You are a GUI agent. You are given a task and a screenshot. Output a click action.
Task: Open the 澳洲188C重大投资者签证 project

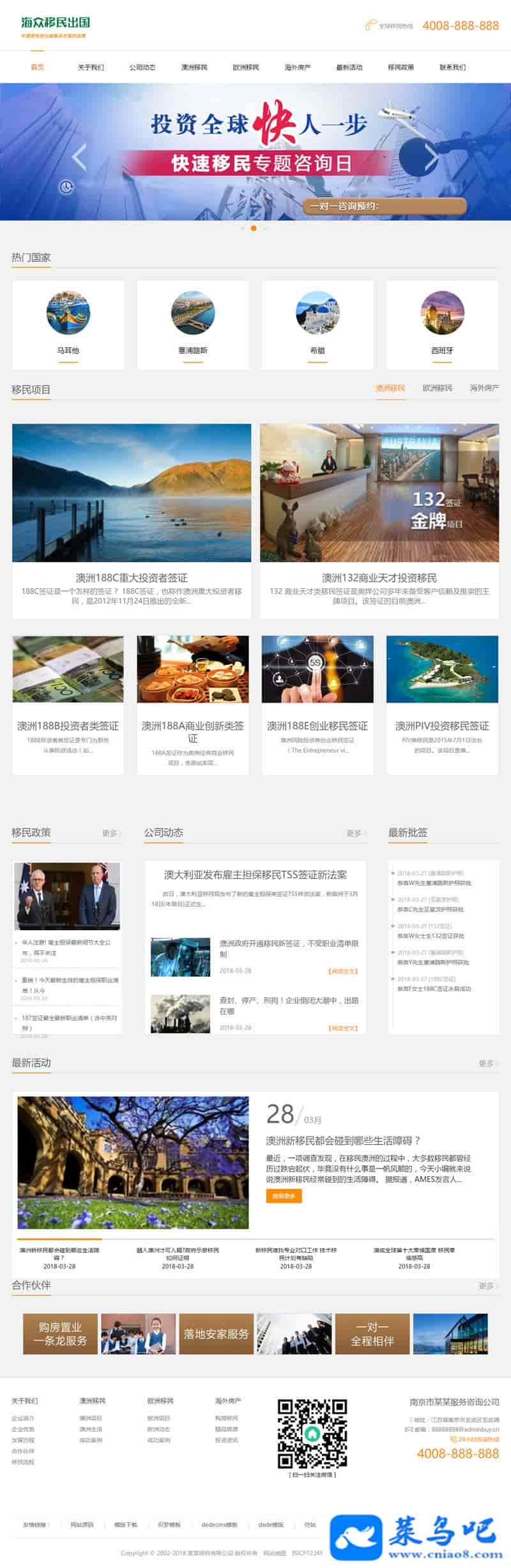coord(132,577)
